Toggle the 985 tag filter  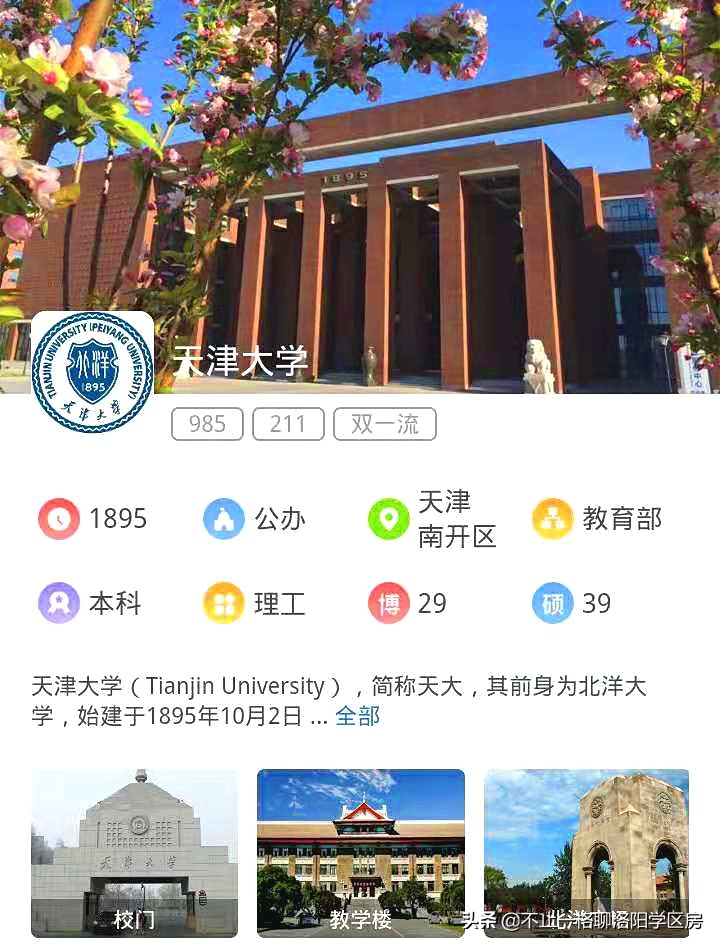tap(206, 423)
